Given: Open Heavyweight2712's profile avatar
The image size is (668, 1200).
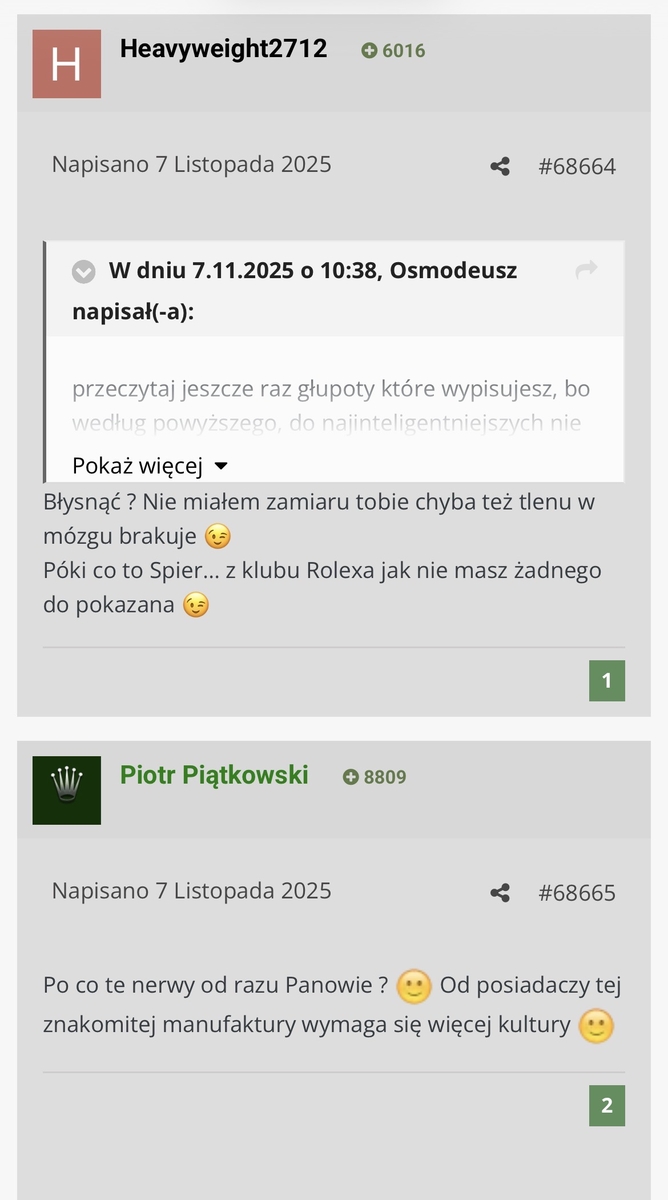Looking at the screenshot, I should (66, 64).
